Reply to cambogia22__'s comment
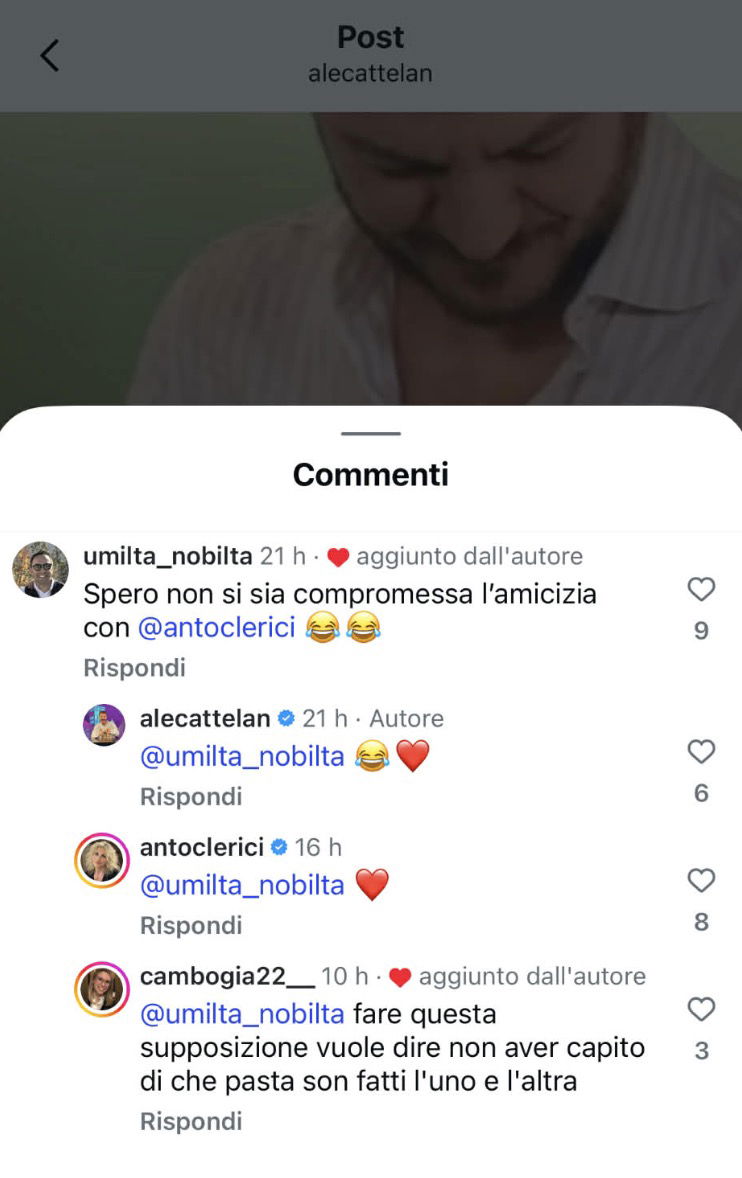Screen dimensions: 742x1178 [191, 1121]
